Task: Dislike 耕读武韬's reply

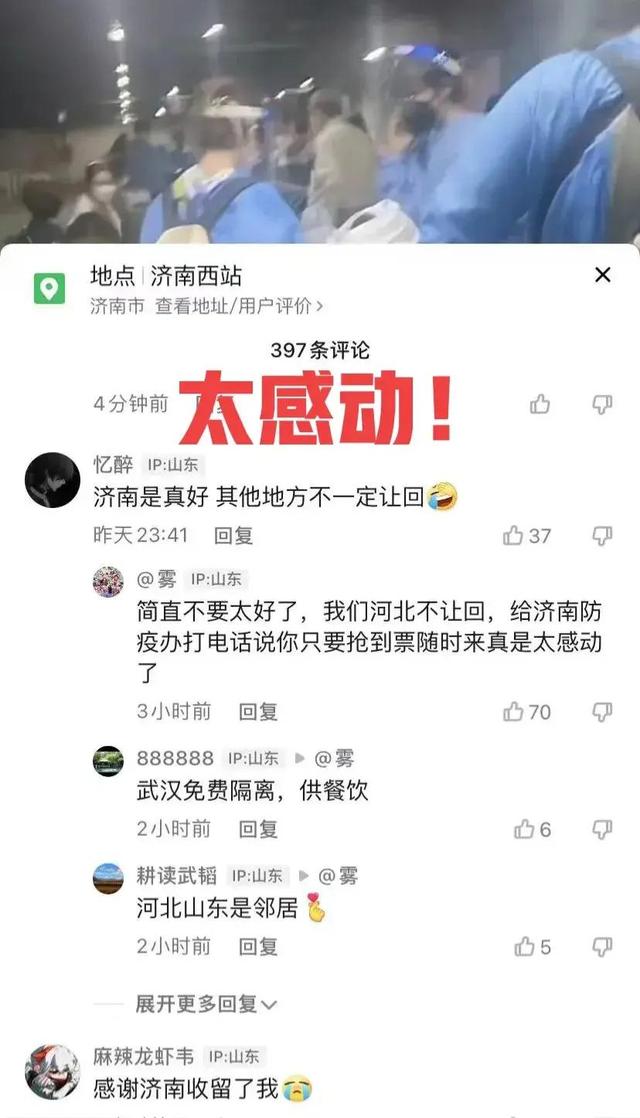Action: pos(602,947)
